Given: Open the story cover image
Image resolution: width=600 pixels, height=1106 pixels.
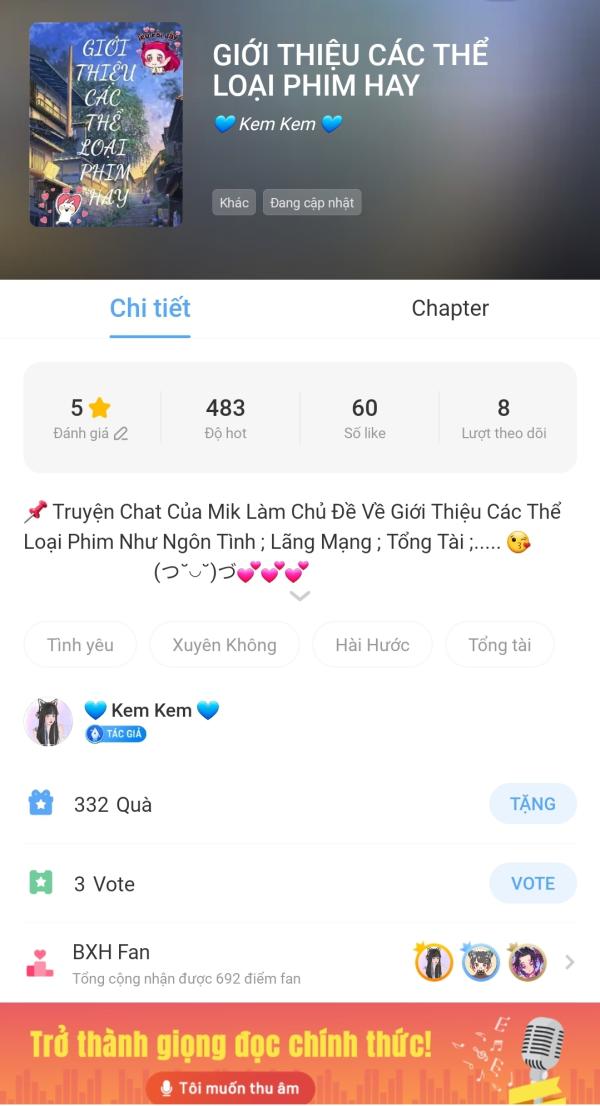Looking at the screenshot, I should coord(106,125).
